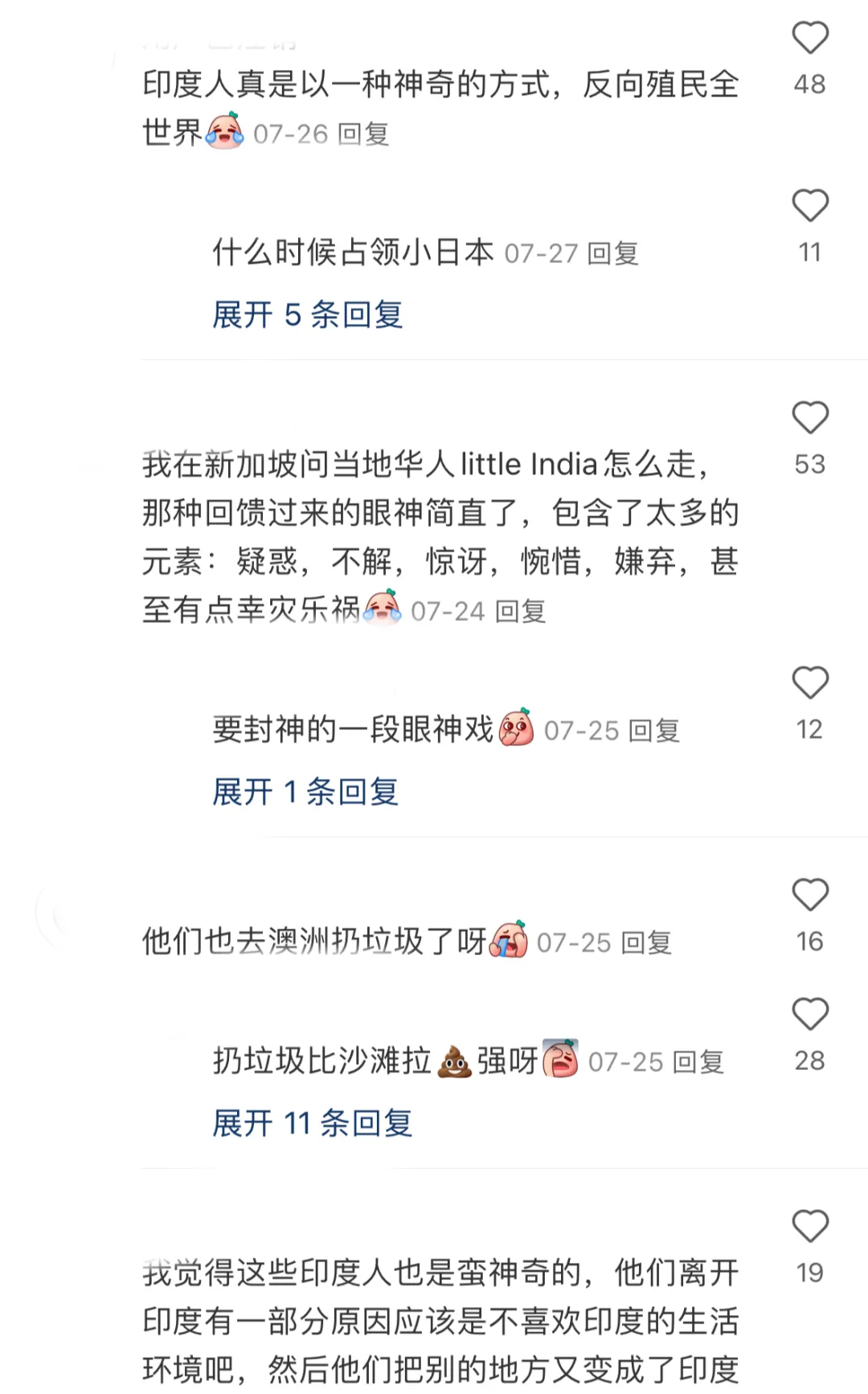Reply to 要封神的一段眼神戏
868x1394 pixels.
click(x=653, y=731)
